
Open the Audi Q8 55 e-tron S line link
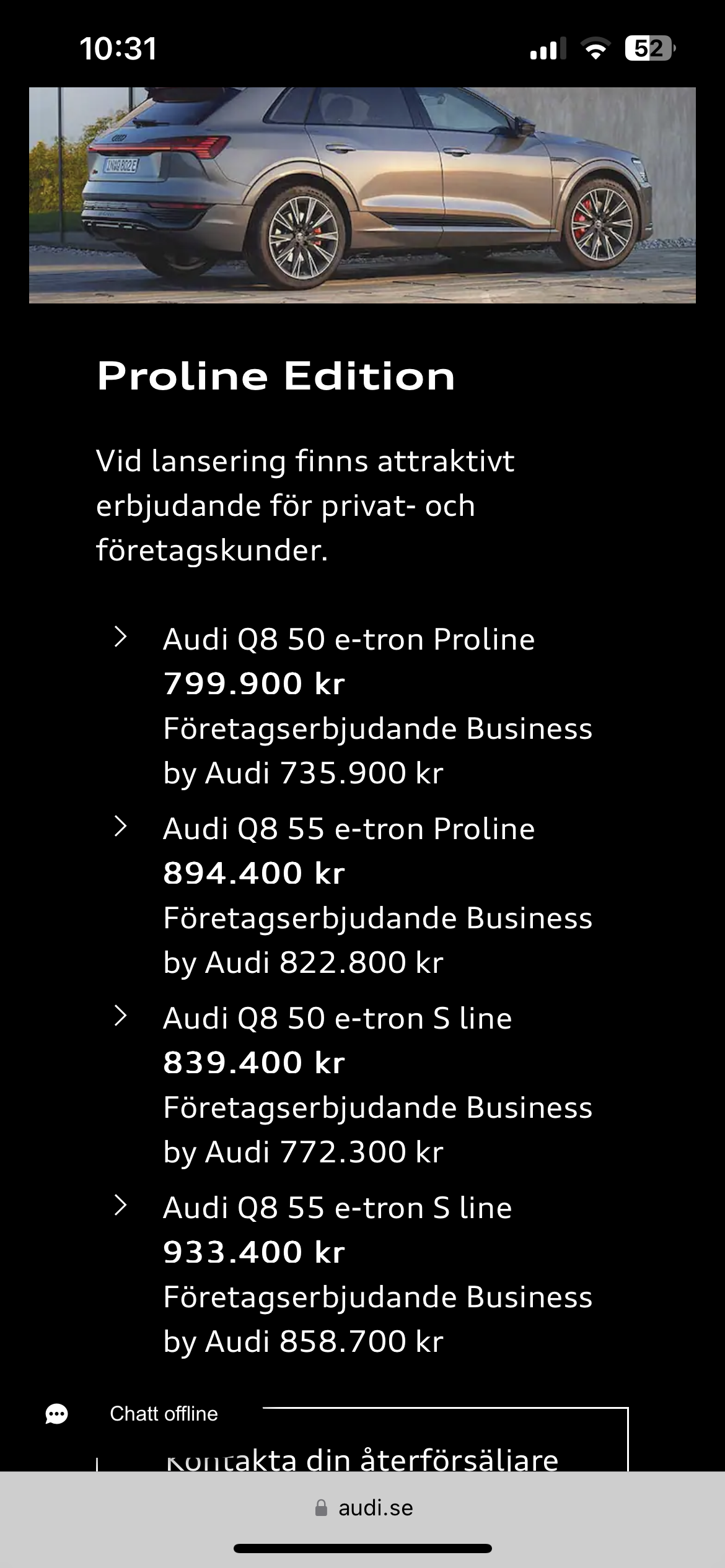(337, 1208)
